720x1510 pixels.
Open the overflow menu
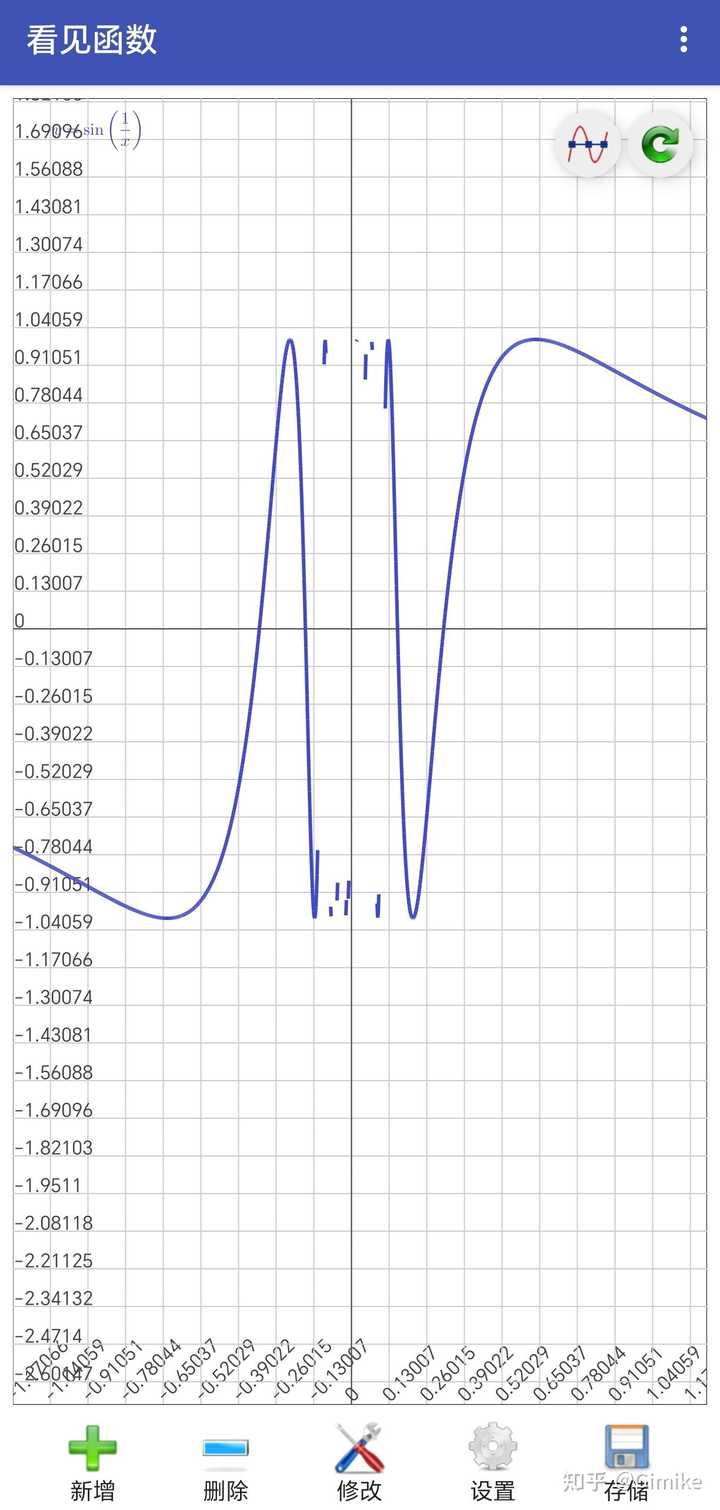(684, 40)
